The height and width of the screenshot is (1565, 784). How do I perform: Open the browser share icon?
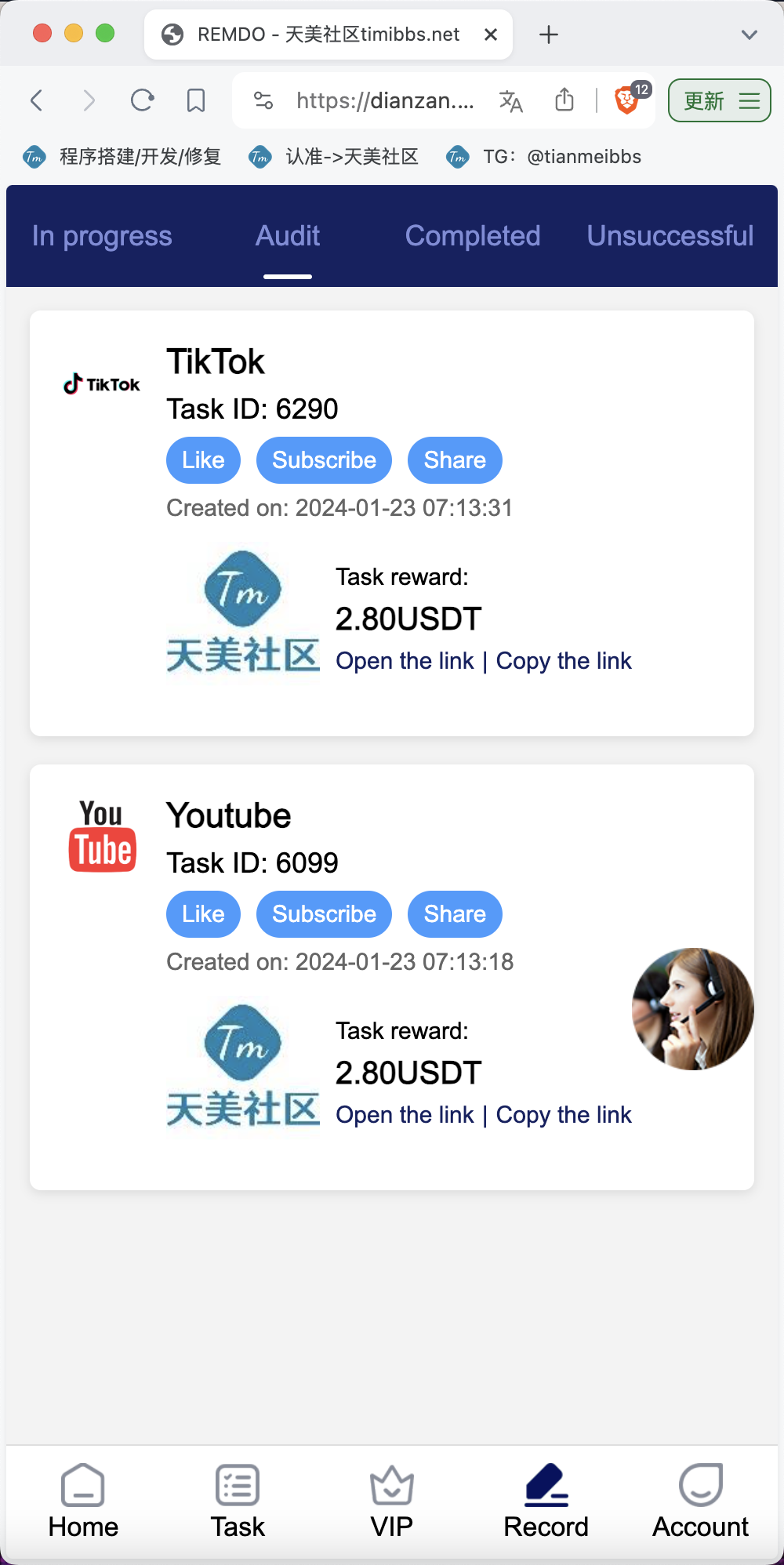coord(564,100)
